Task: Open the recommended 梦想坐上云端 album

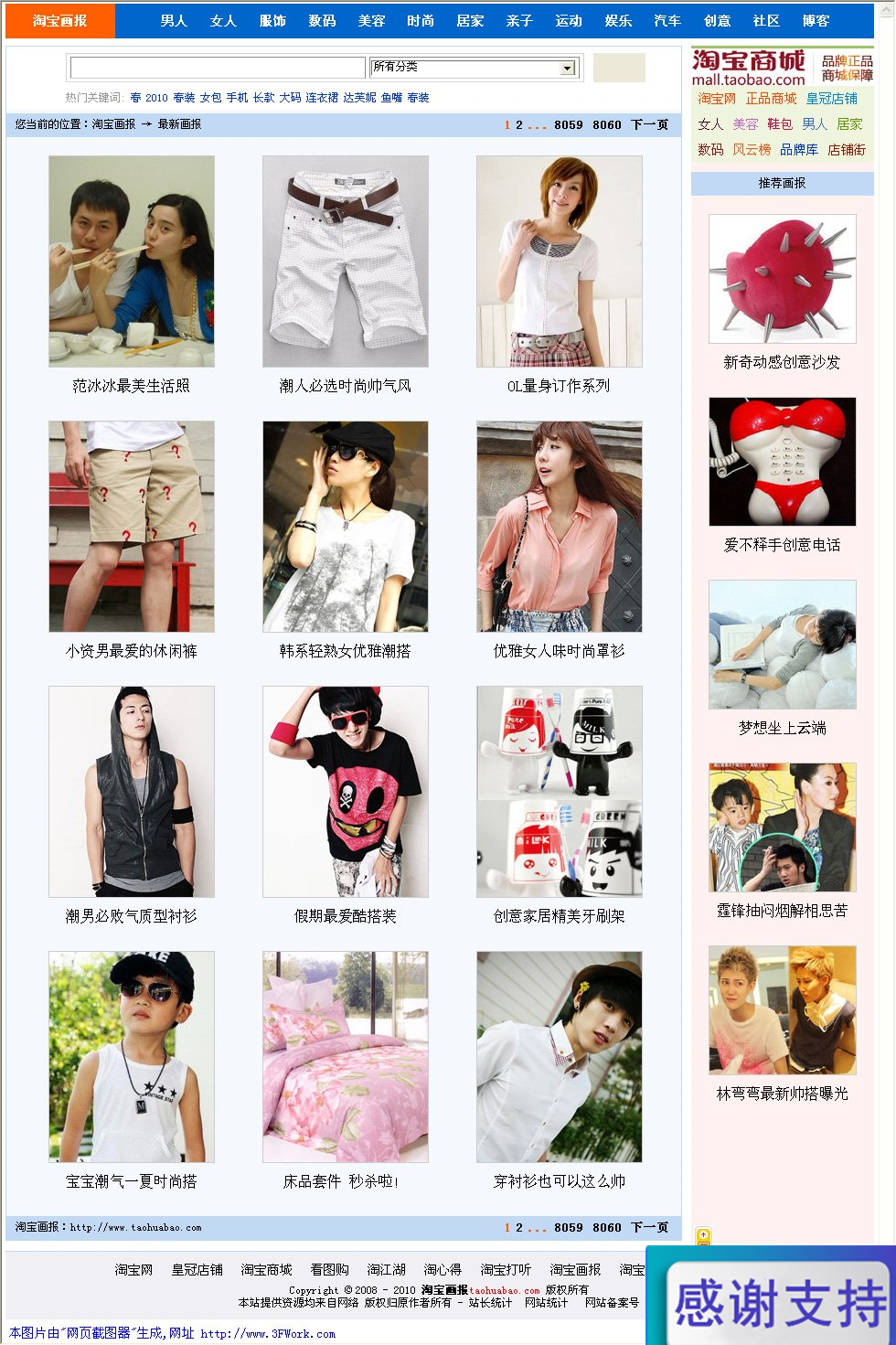Action: [x=783, y=645]
